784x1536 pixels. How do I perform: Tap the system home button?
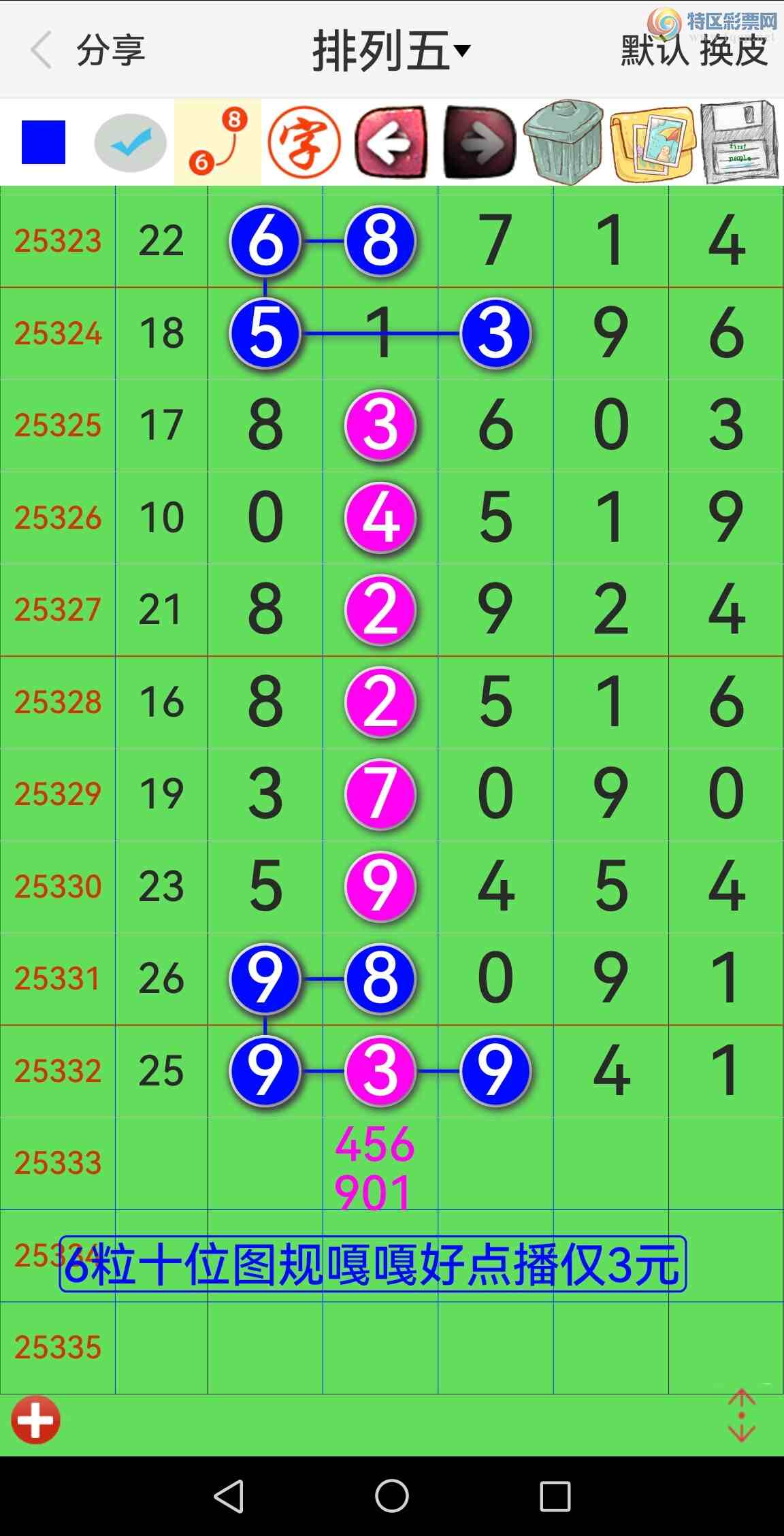coord(392,1496)
